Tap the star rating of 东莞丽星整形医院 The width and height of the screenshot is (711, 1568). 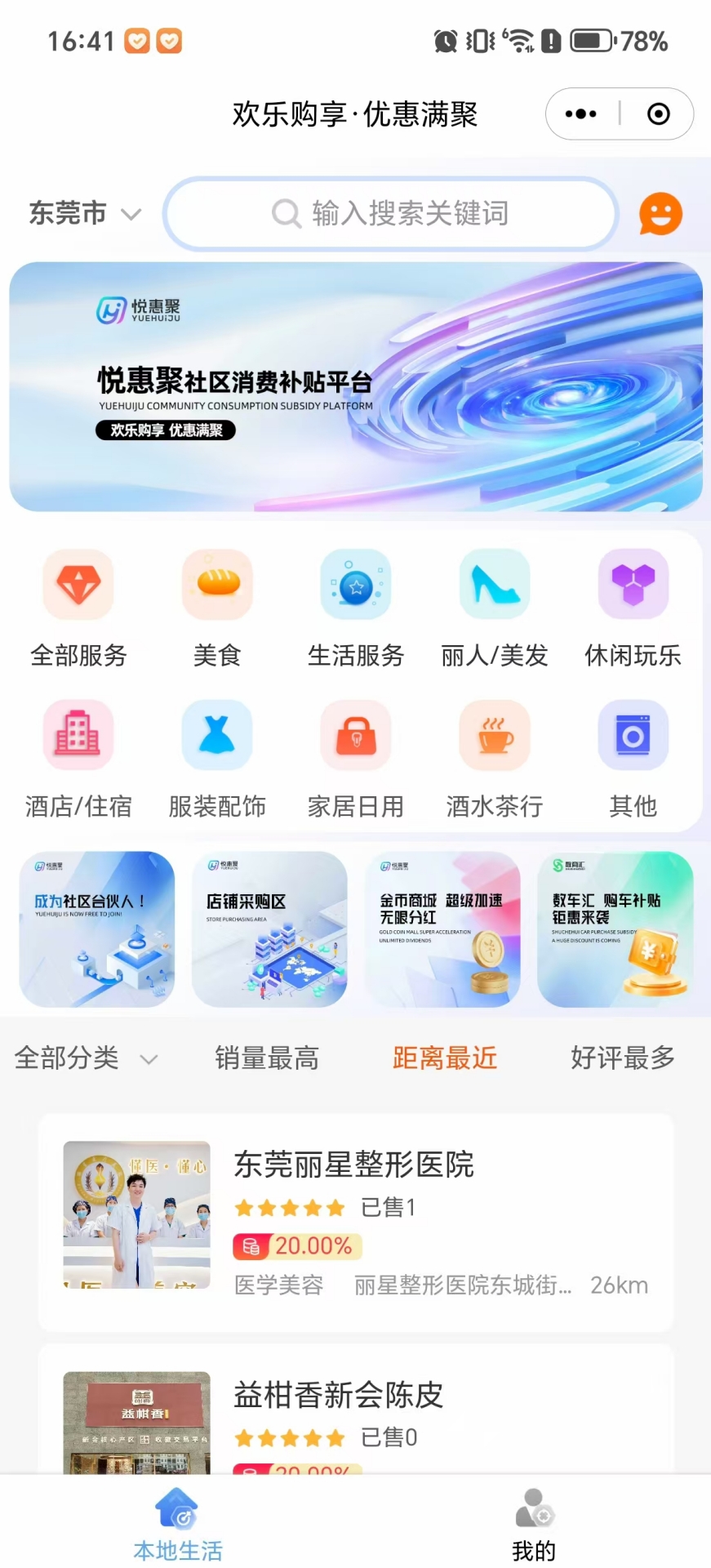point(290,1207)
